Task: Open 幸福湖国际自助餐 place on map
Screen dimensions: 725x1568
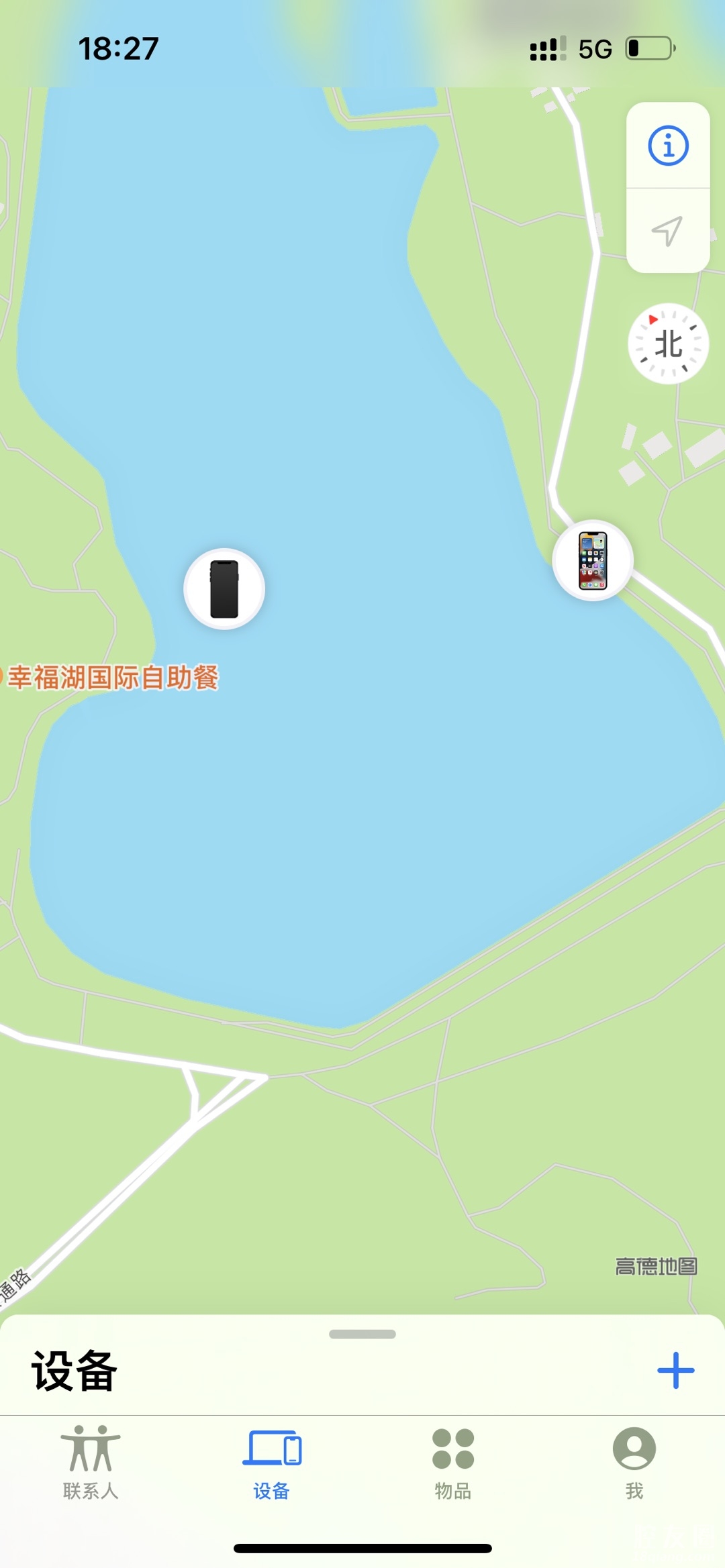Action: 113,678
